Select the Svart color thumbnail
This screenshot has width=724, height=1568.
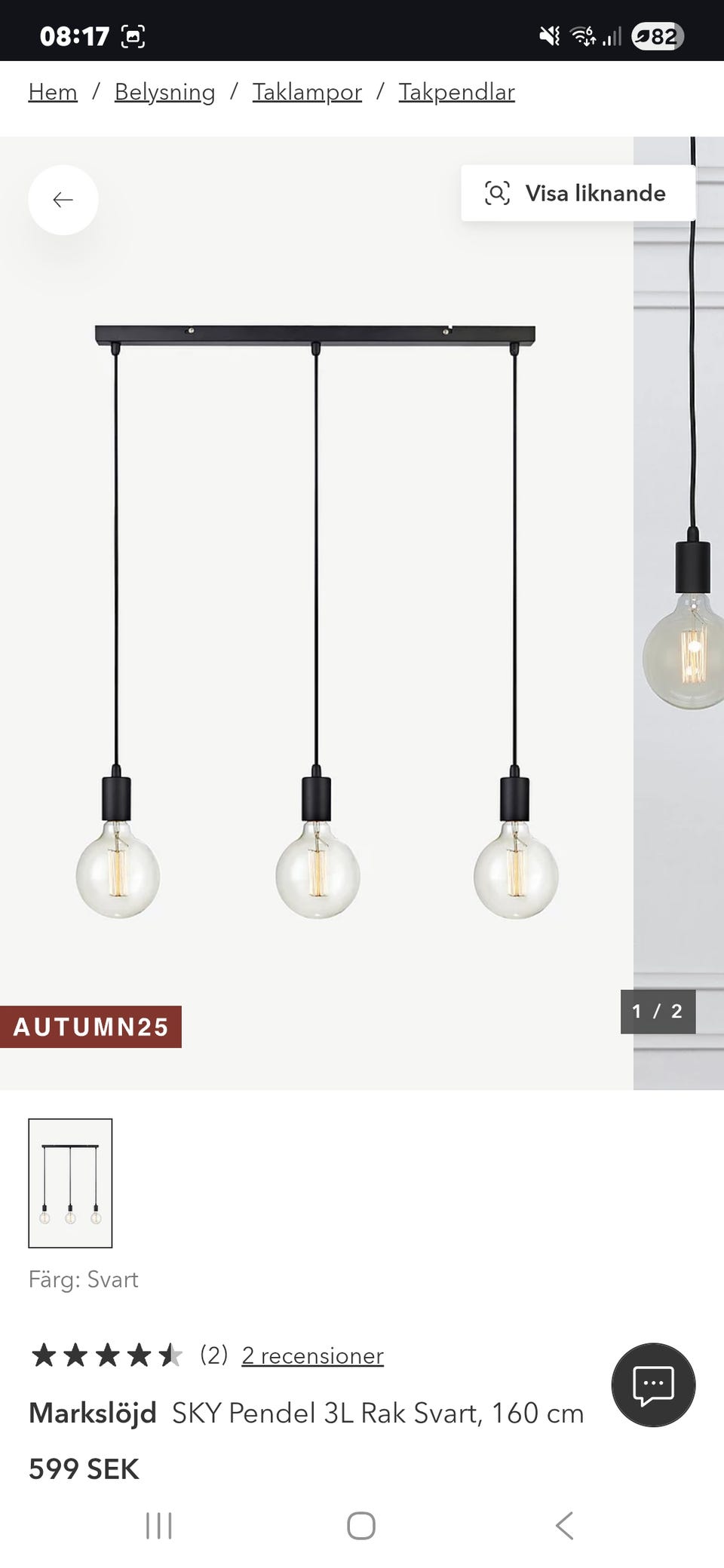click(70, 1183)
